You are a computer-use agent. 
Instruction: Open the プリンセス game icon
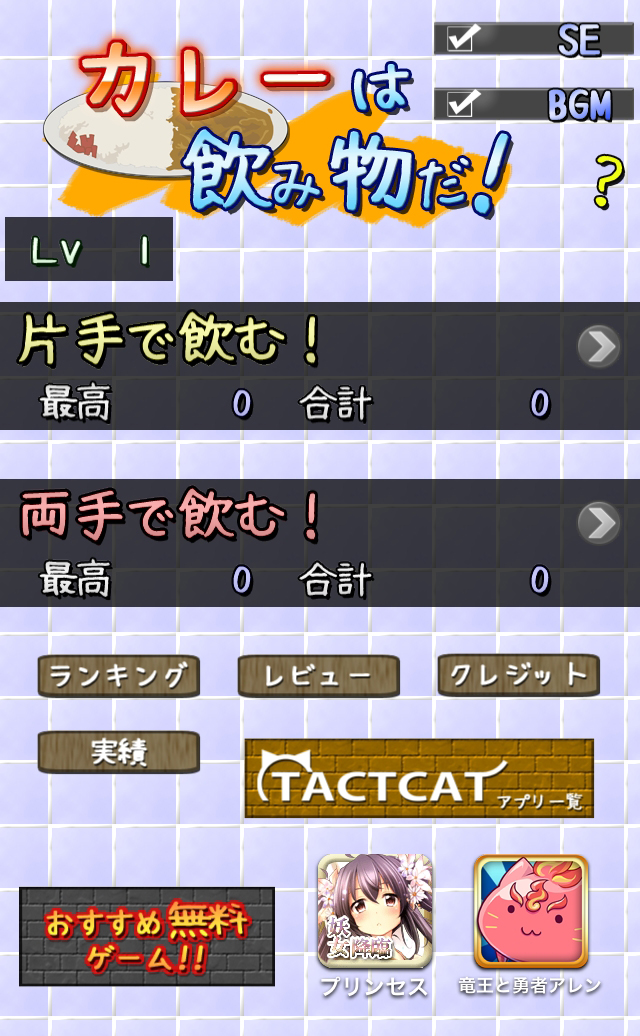click(x=374, y=912)
